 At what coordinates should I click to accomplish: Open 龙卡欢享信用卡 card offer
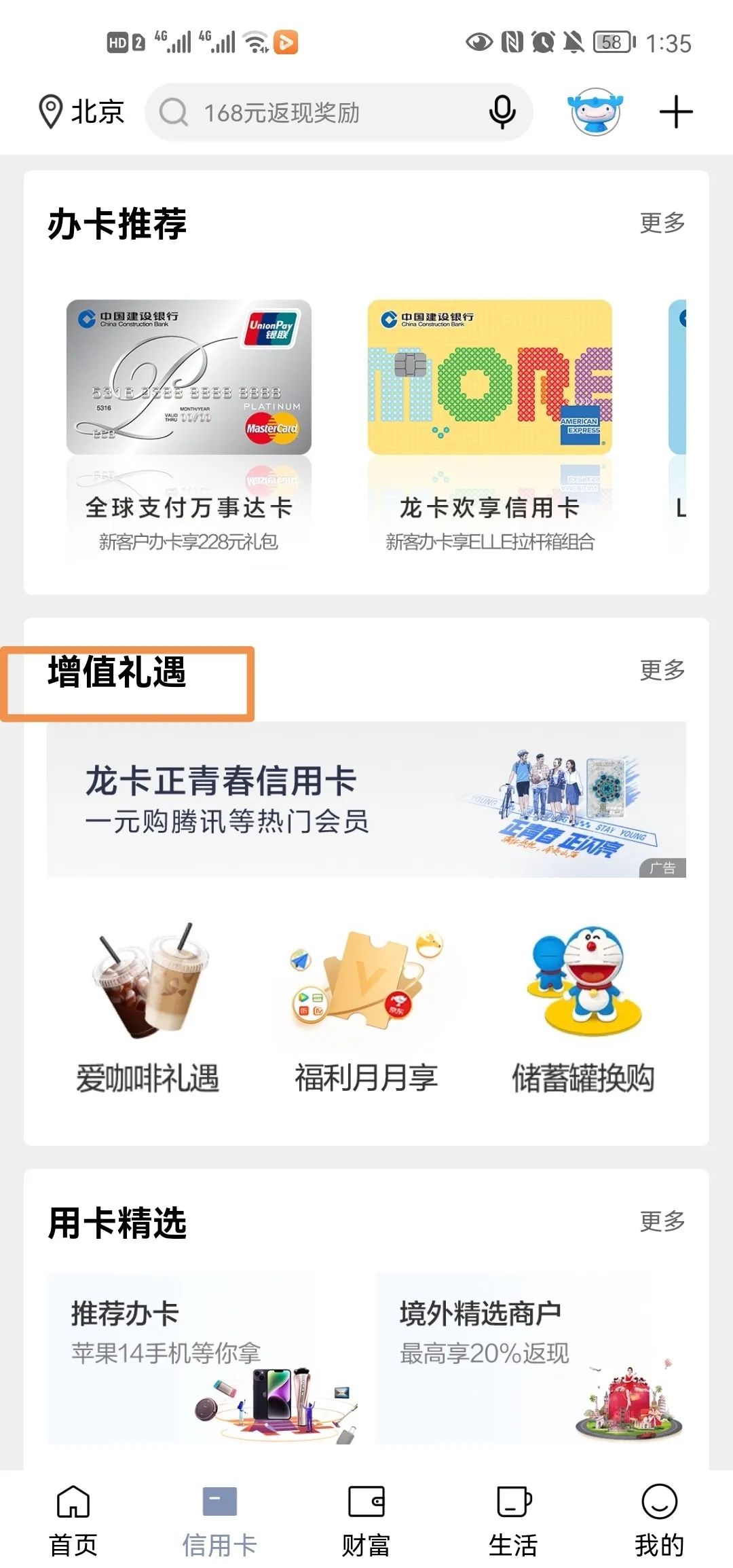pyautogui.click(x=489, y=421)
